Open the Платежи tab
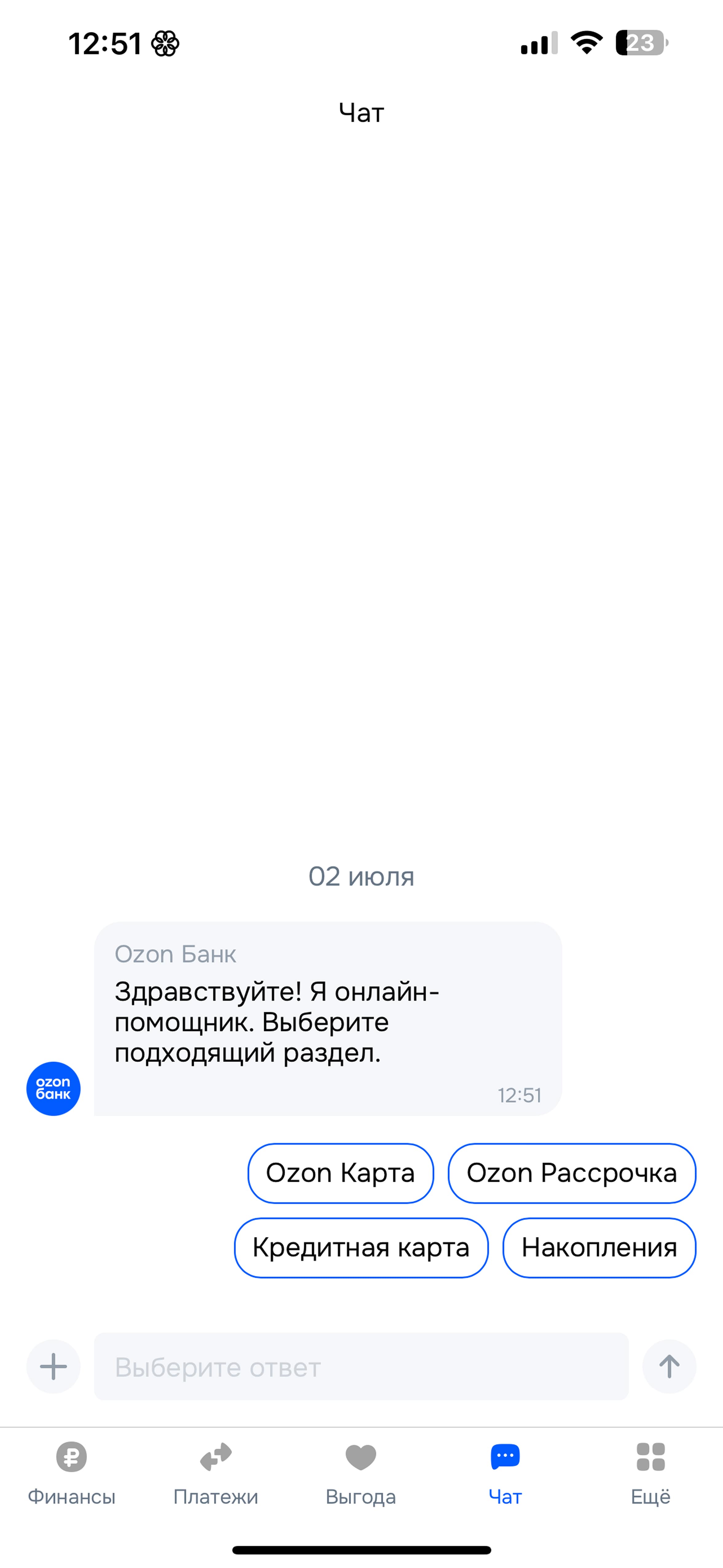The width and height of the screenshot is (723, 1568). (x=216, y=1473)
